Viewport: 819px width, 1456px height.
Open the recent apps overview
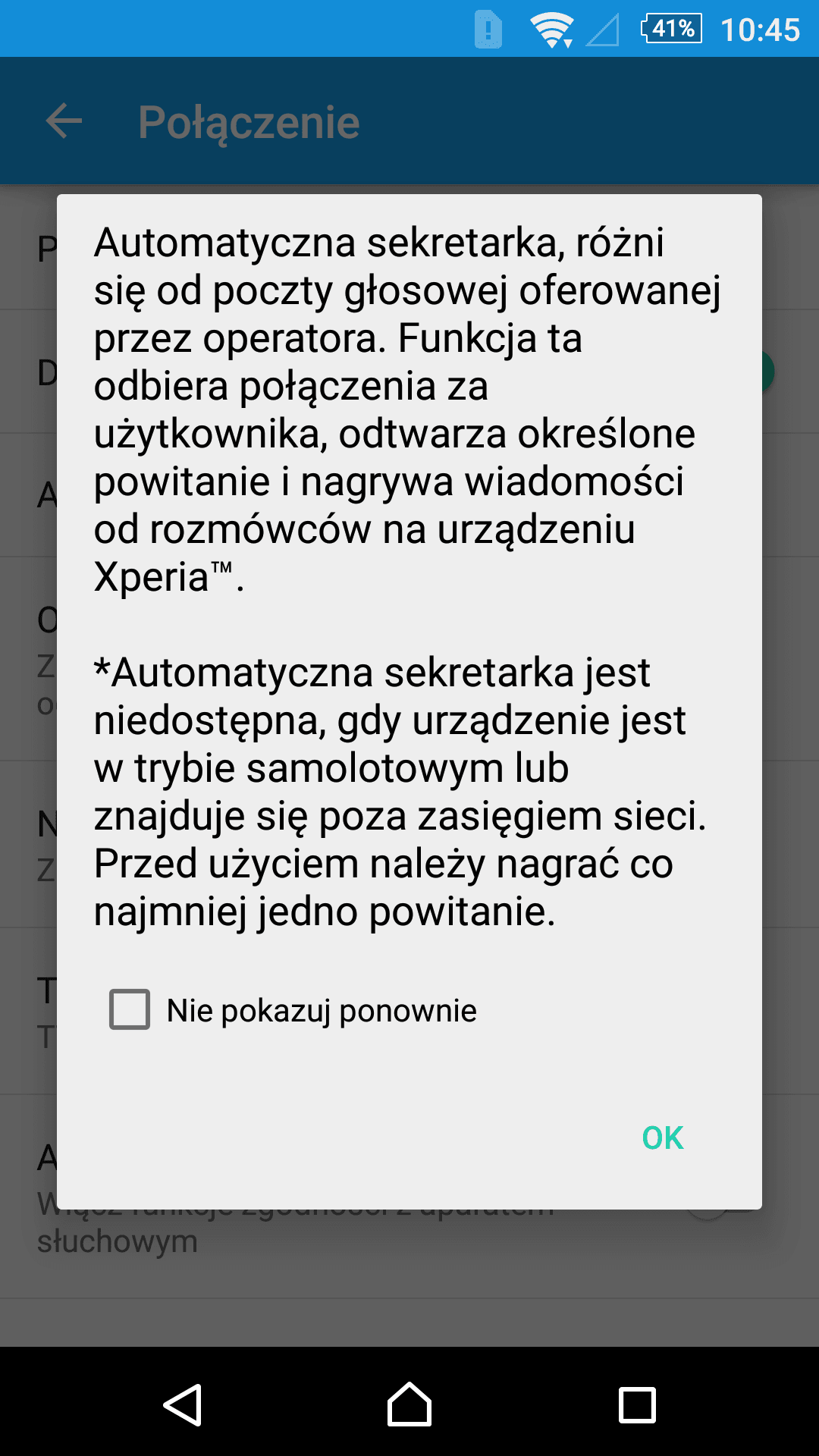[x=637, y=1405]
